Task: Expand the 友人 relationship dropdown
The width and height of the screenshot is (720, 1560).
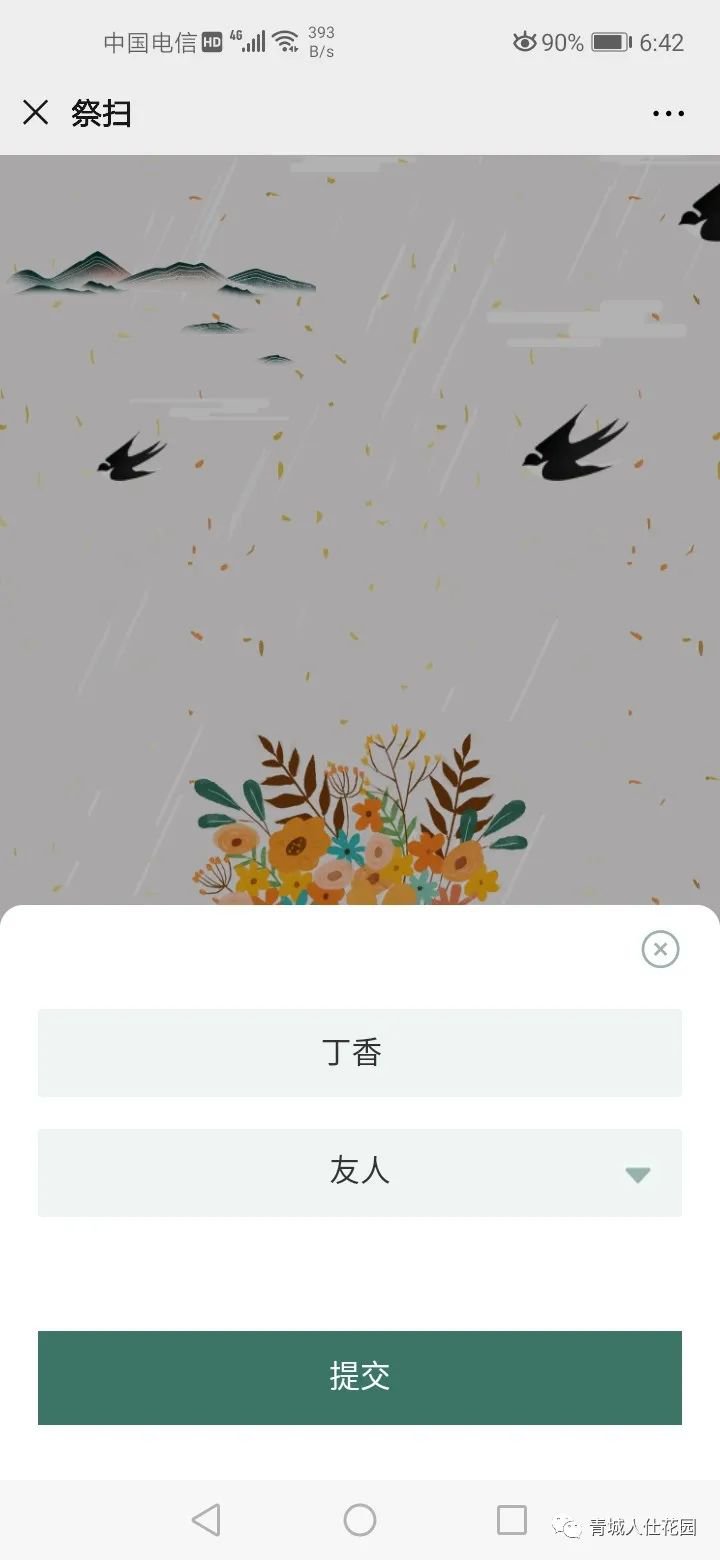Action: pos(360,1173)
